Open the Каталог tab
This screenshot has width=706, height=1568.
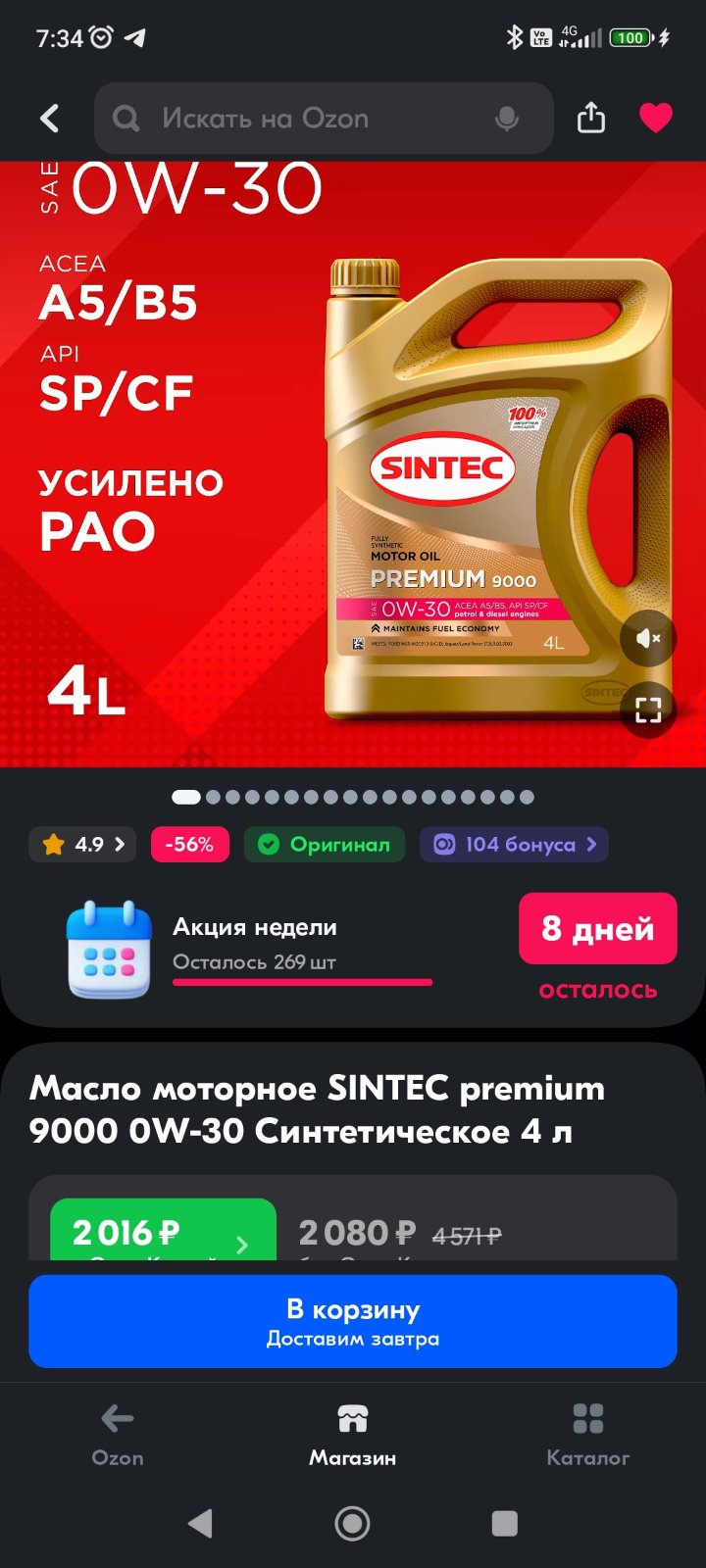[588, 1435]
